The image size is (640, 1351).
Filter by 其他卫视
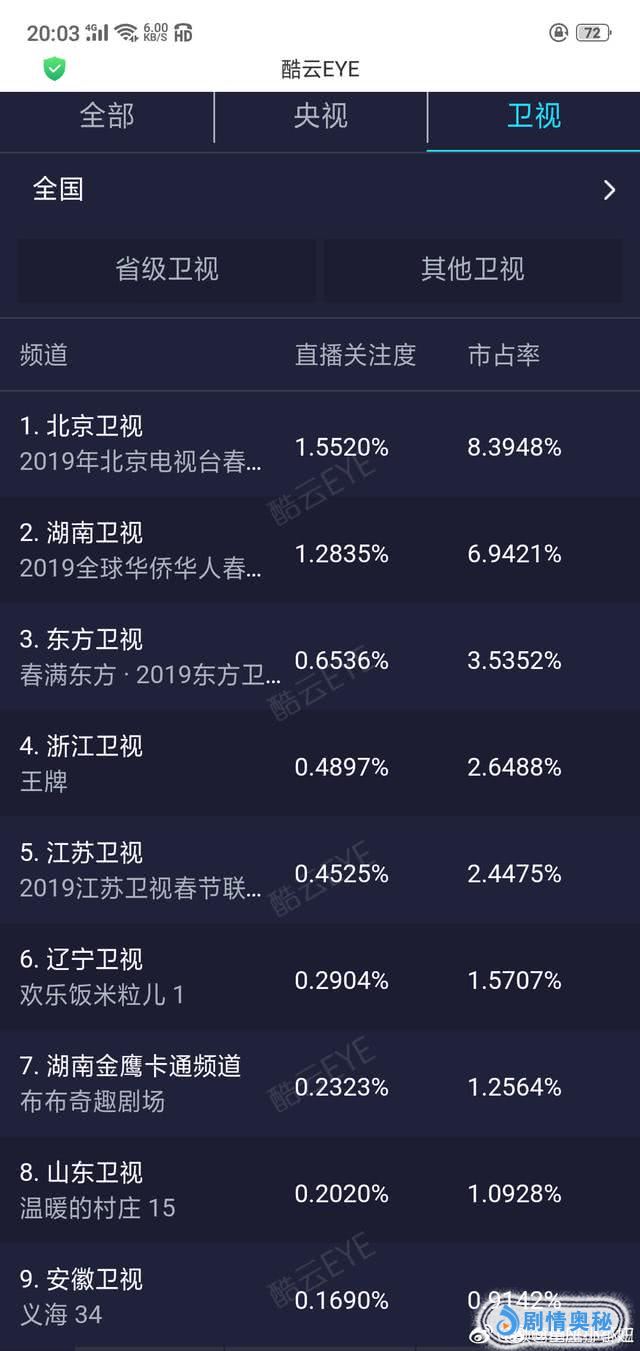point(472,269)
